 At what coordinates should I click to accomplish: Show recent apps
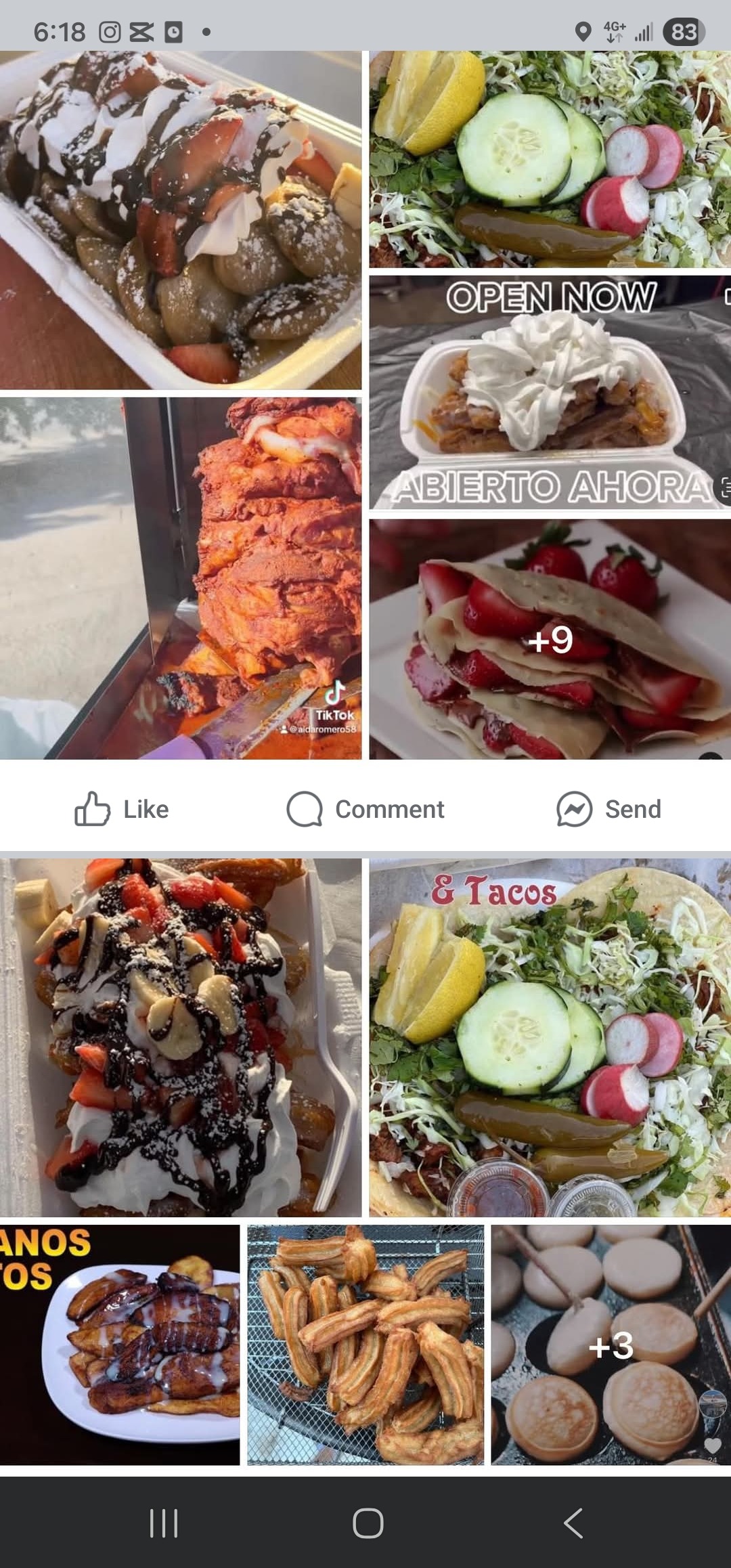163,1523
